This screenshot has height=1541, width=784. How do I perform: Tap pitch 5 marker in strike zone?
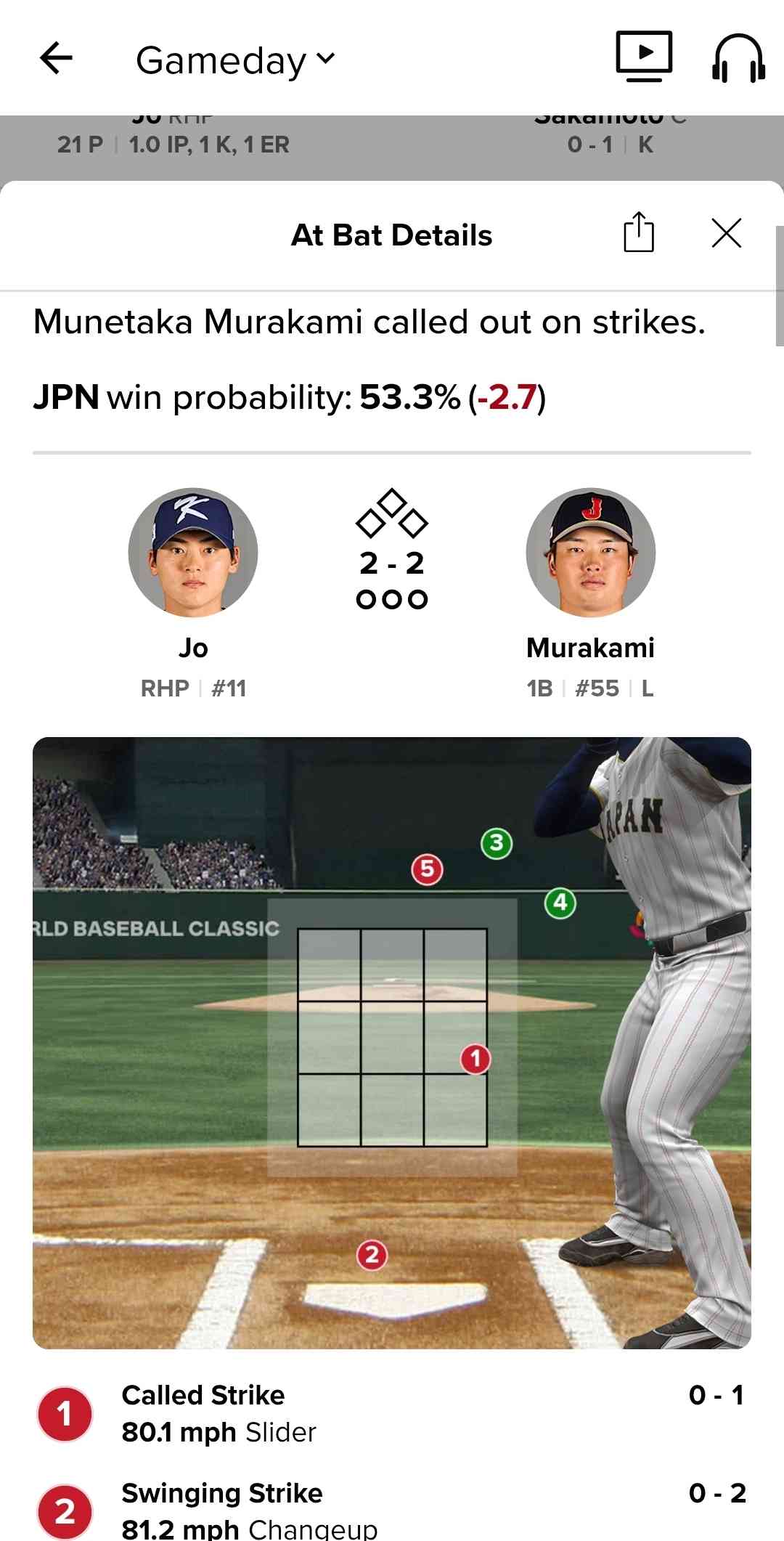pos(427,869)
